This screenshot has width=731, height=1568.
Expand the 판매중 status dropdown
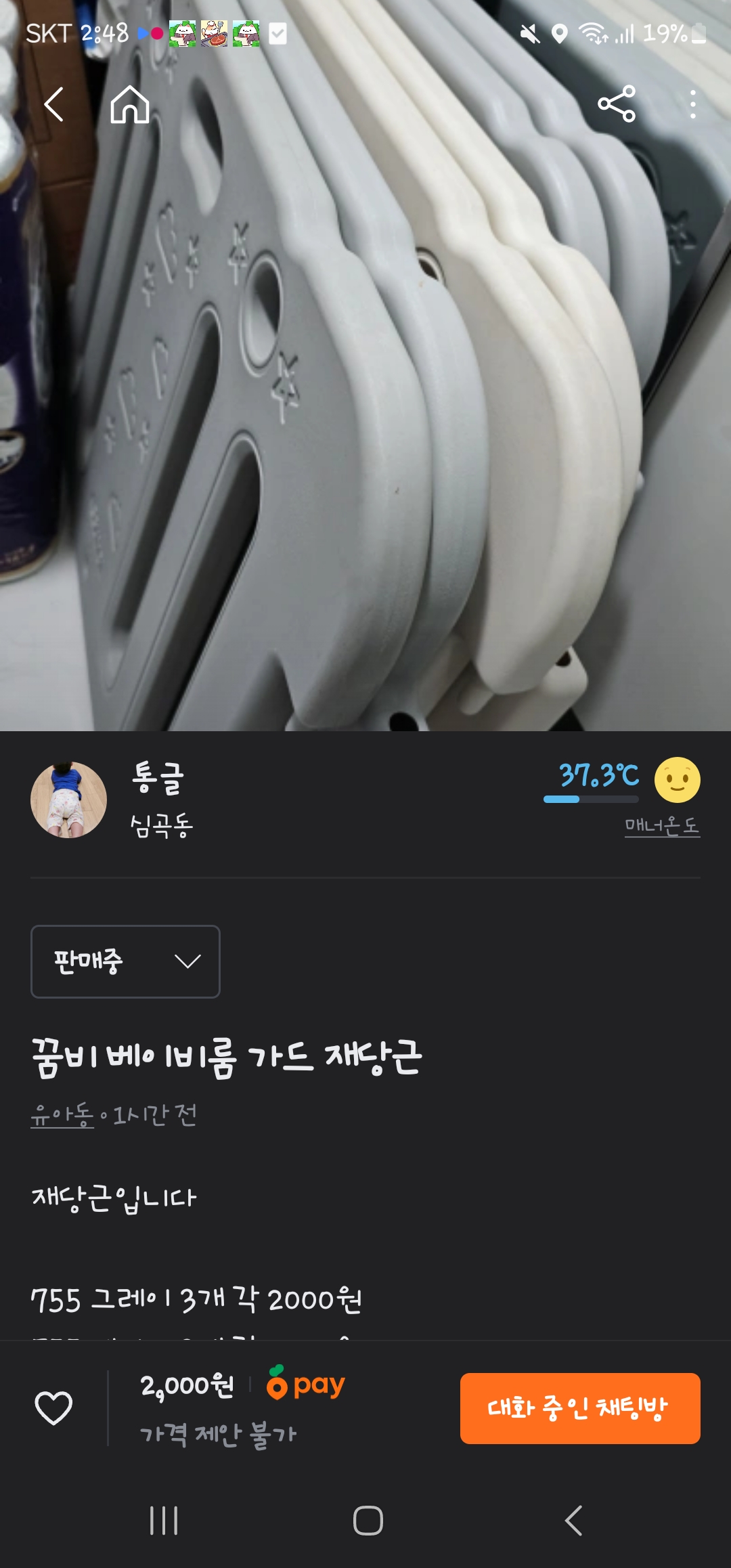[x=125, y=961]
